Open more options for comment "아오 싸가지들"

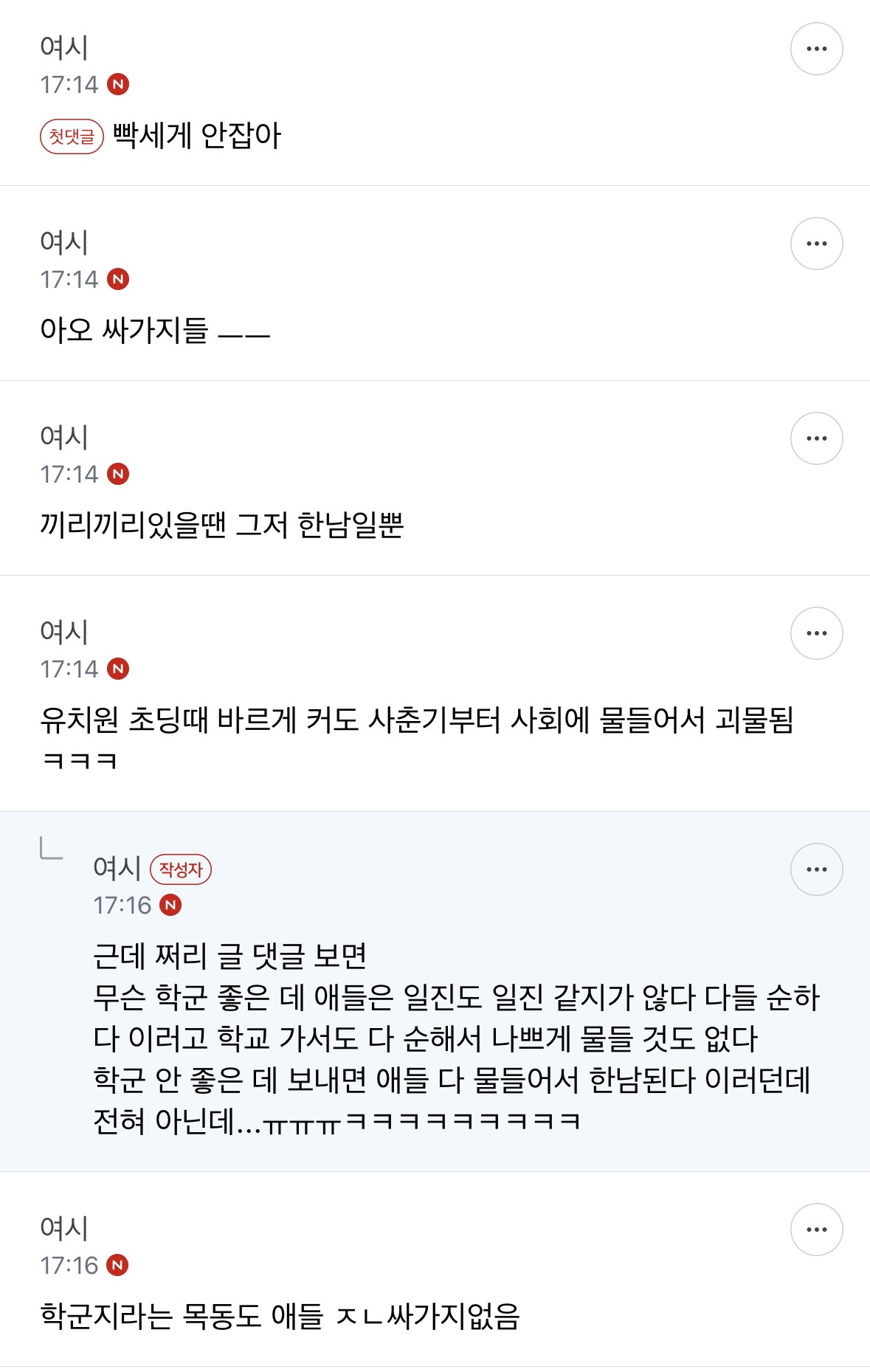pos(816,244)
